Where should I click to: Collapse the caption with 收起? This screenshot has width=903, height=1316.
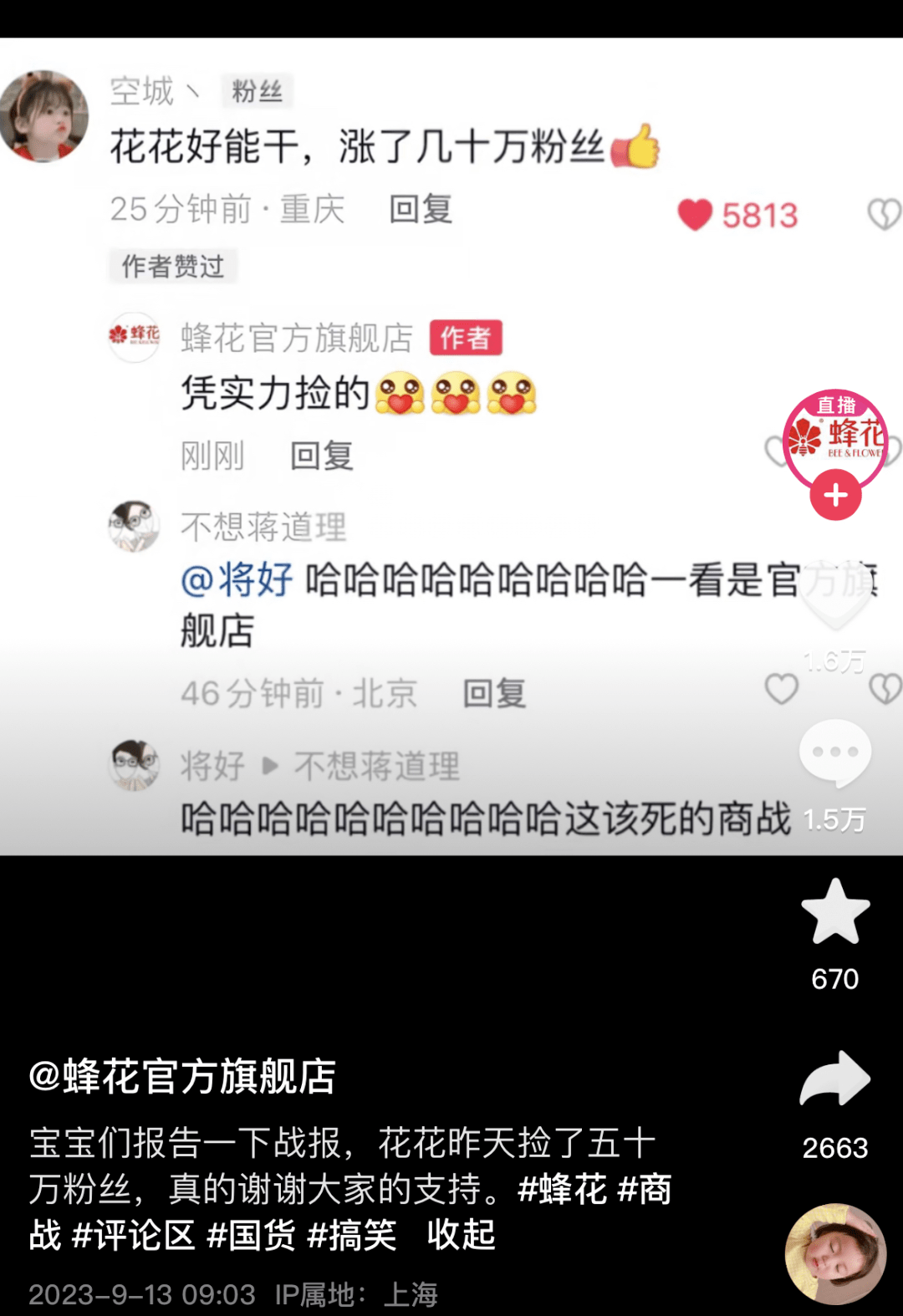(x=461, y=1235)
